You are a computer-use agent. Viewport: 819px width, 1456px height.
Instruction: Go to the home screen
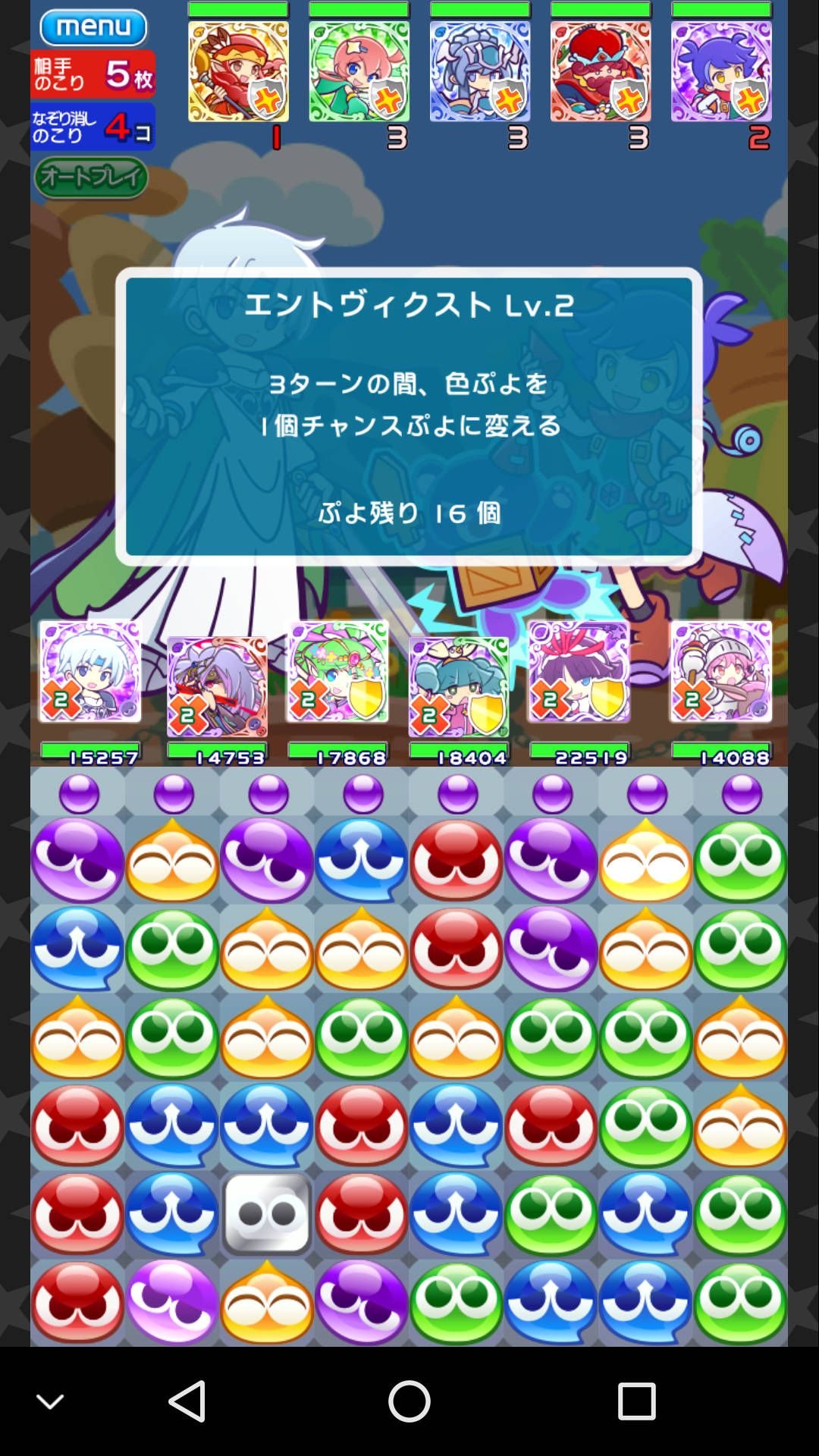pos(409,1401)
